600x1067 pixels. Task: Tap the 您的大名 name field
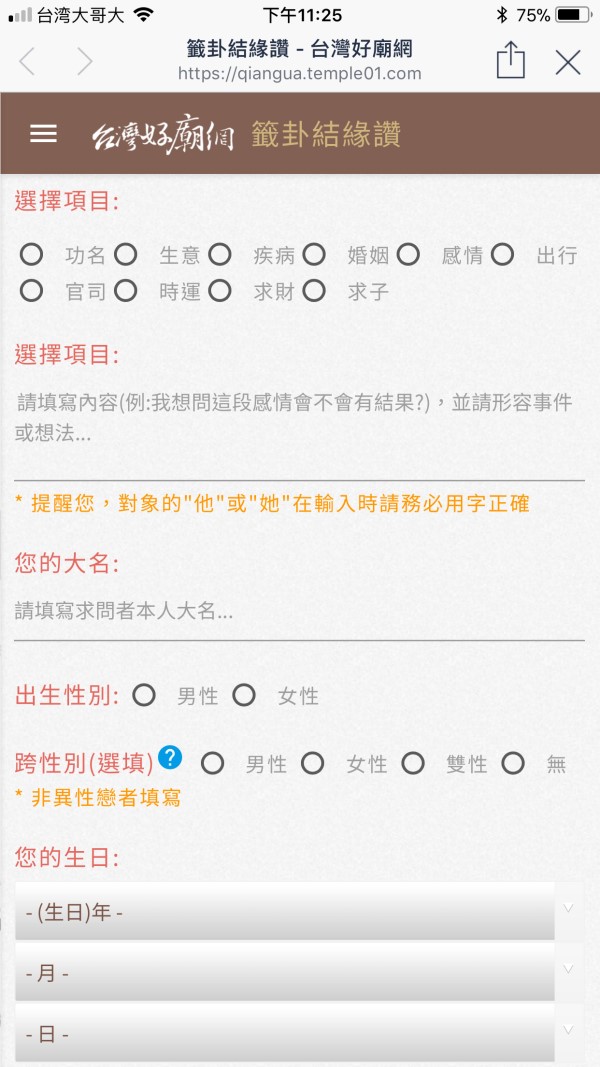[299, 611]
